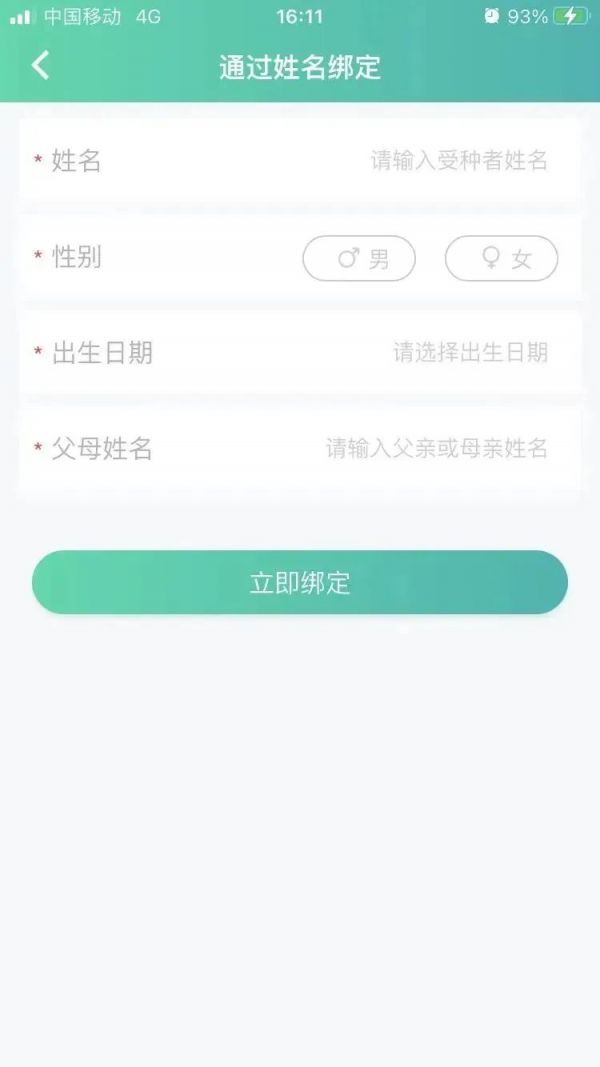Select 女 as the gender
600x1067 pixels.
[x=501, y=259]
